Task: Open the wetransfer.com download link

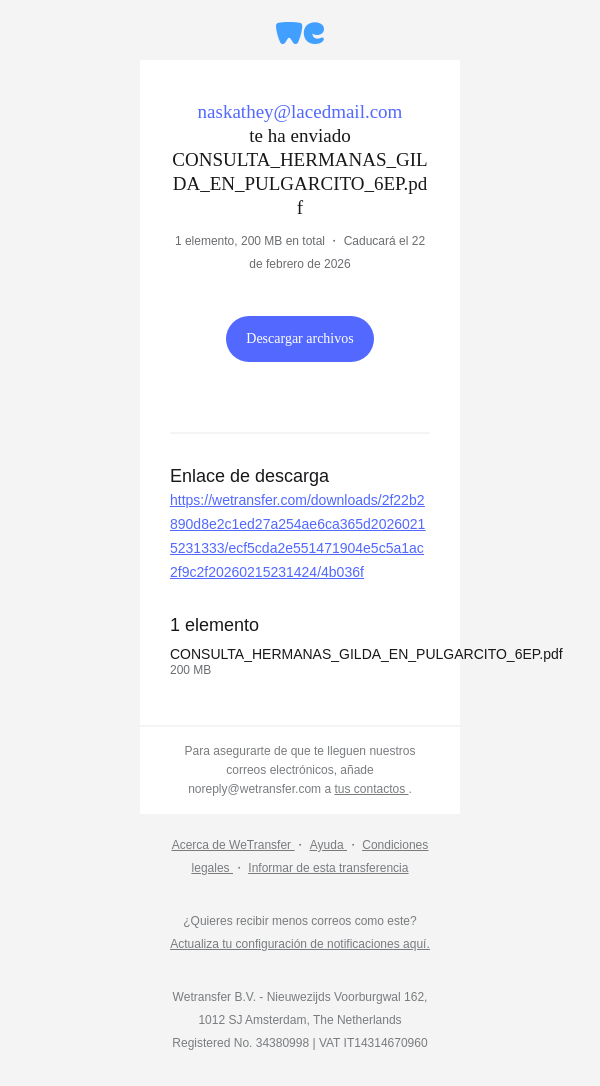Action: tap(297, 536)
